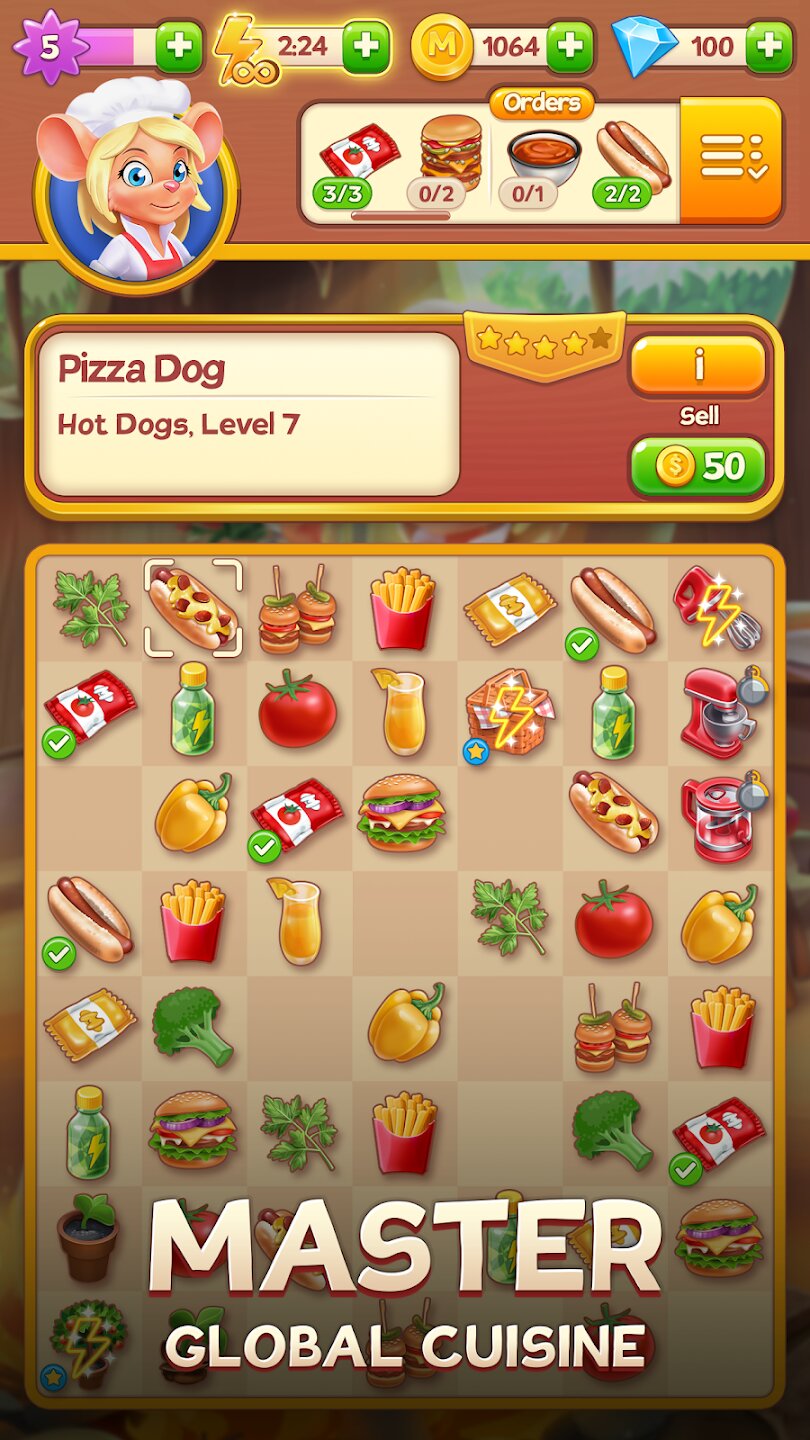The width and height of the screenshot is (810, 1440).
Task: Sell the Pizza Dog for 50 coins
Action: coord(698,466)
